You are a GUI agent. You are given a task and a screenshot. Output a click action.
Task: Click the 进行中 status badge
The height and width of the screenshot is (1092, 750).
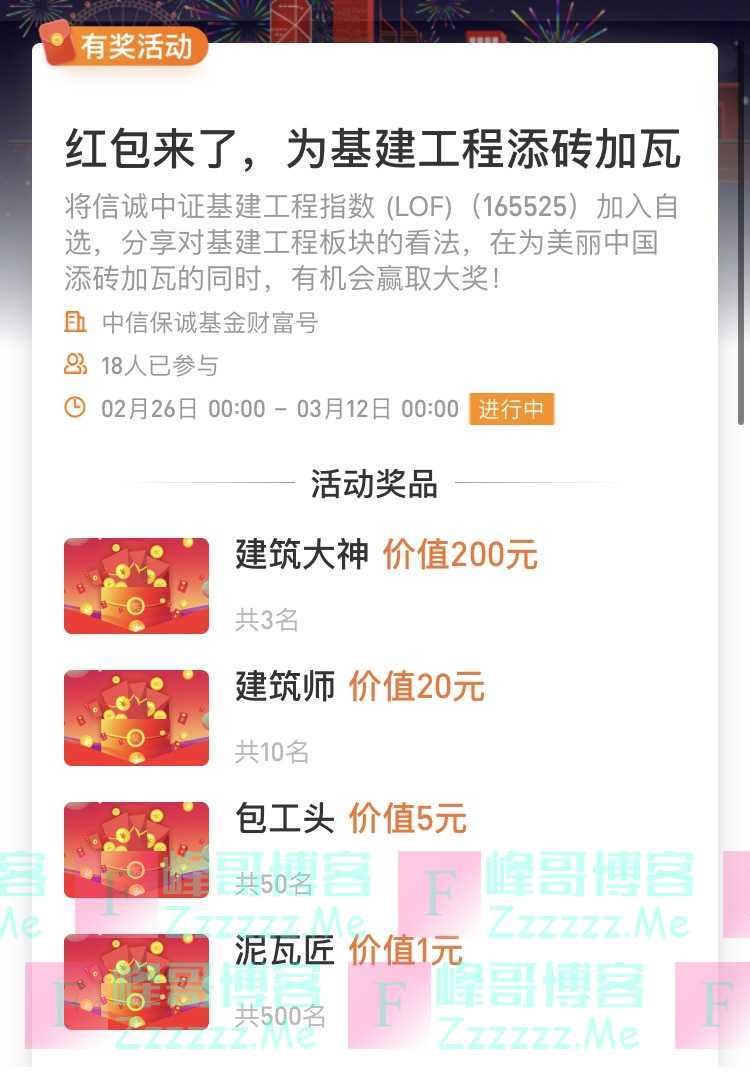(512, 409)
